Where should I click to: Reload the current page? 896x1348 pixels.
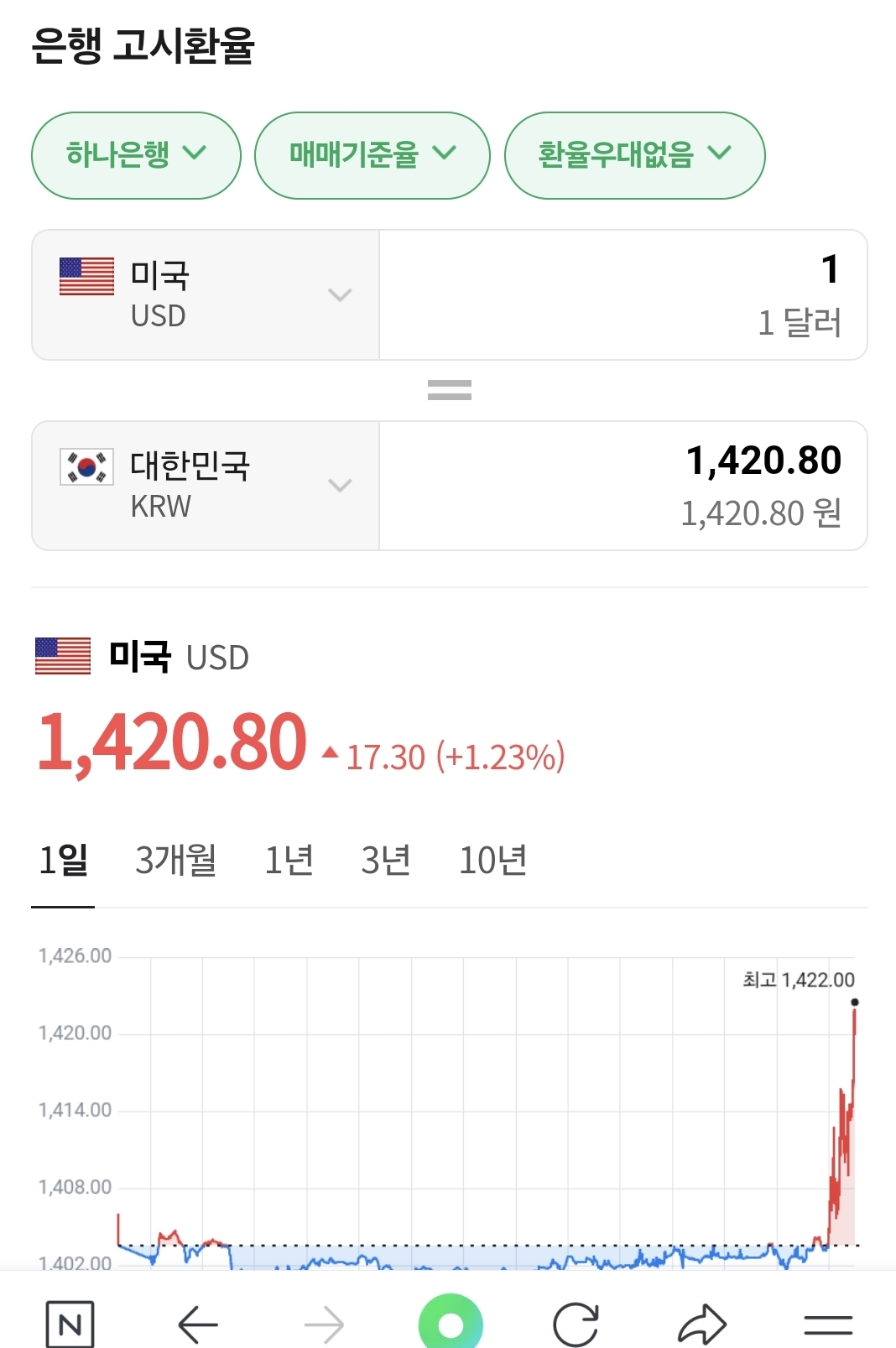(576, 1325)
